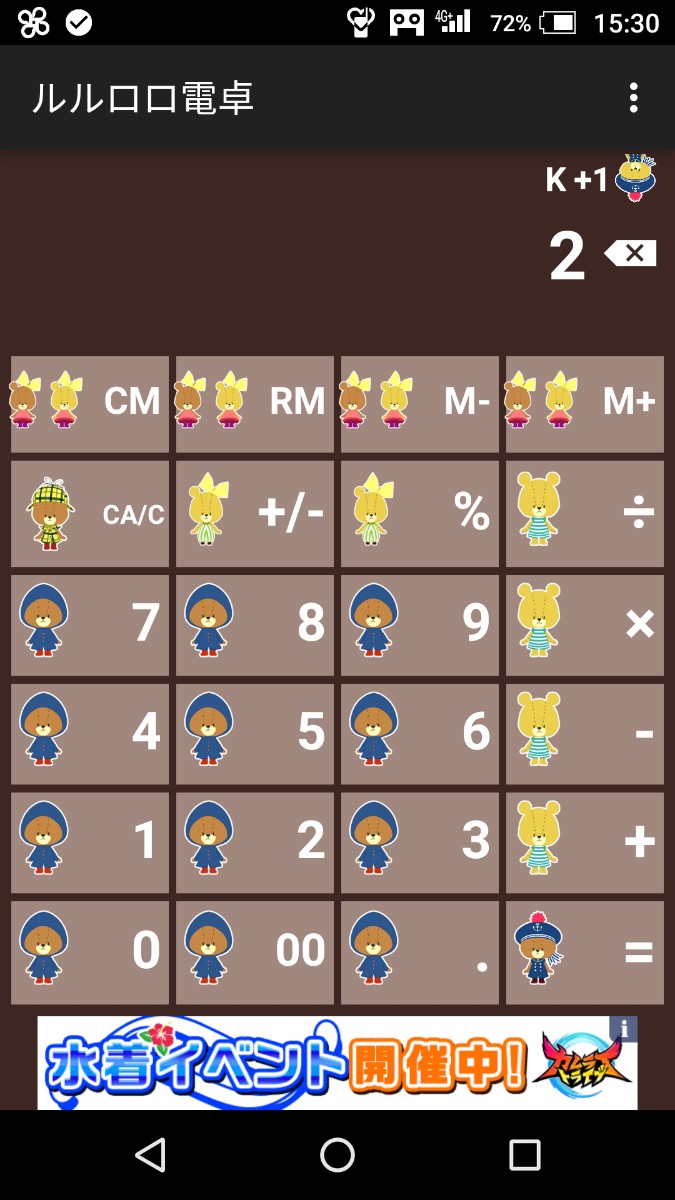Go back using the system back button
675x1200 pixels.
click(150, 1155)
